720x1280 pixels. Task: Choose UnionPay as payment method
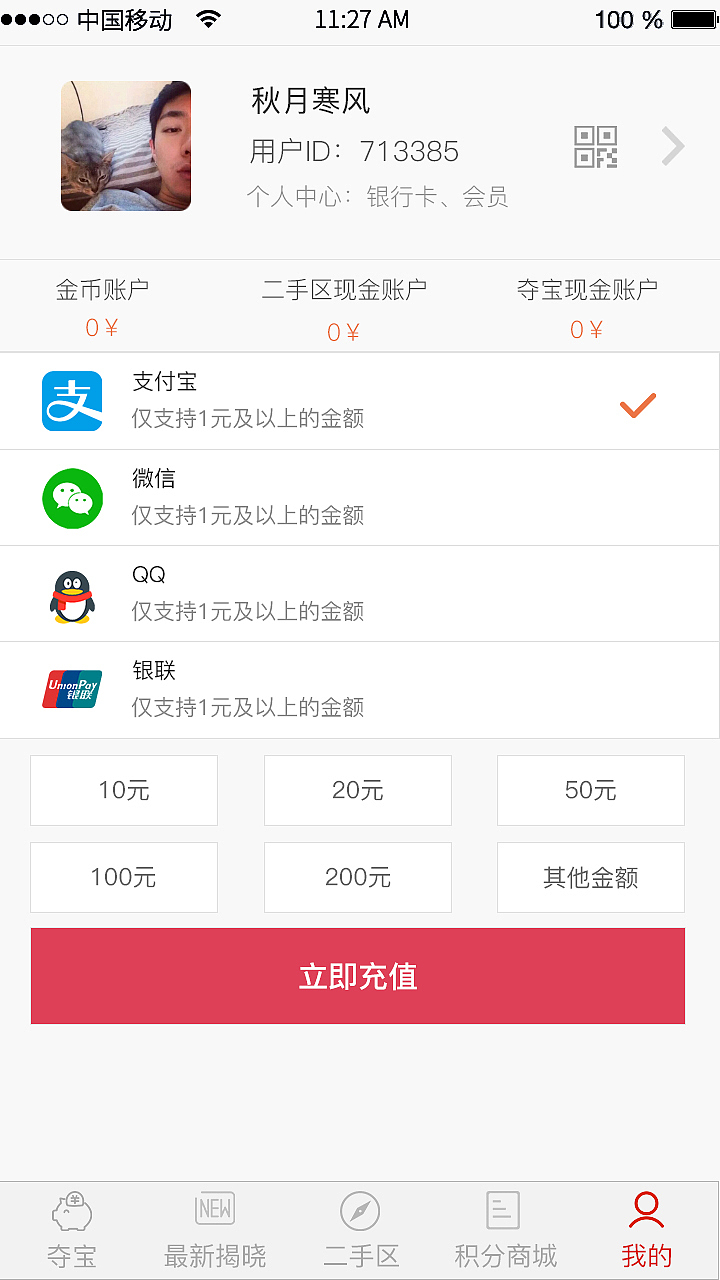[x=360, y=689]
